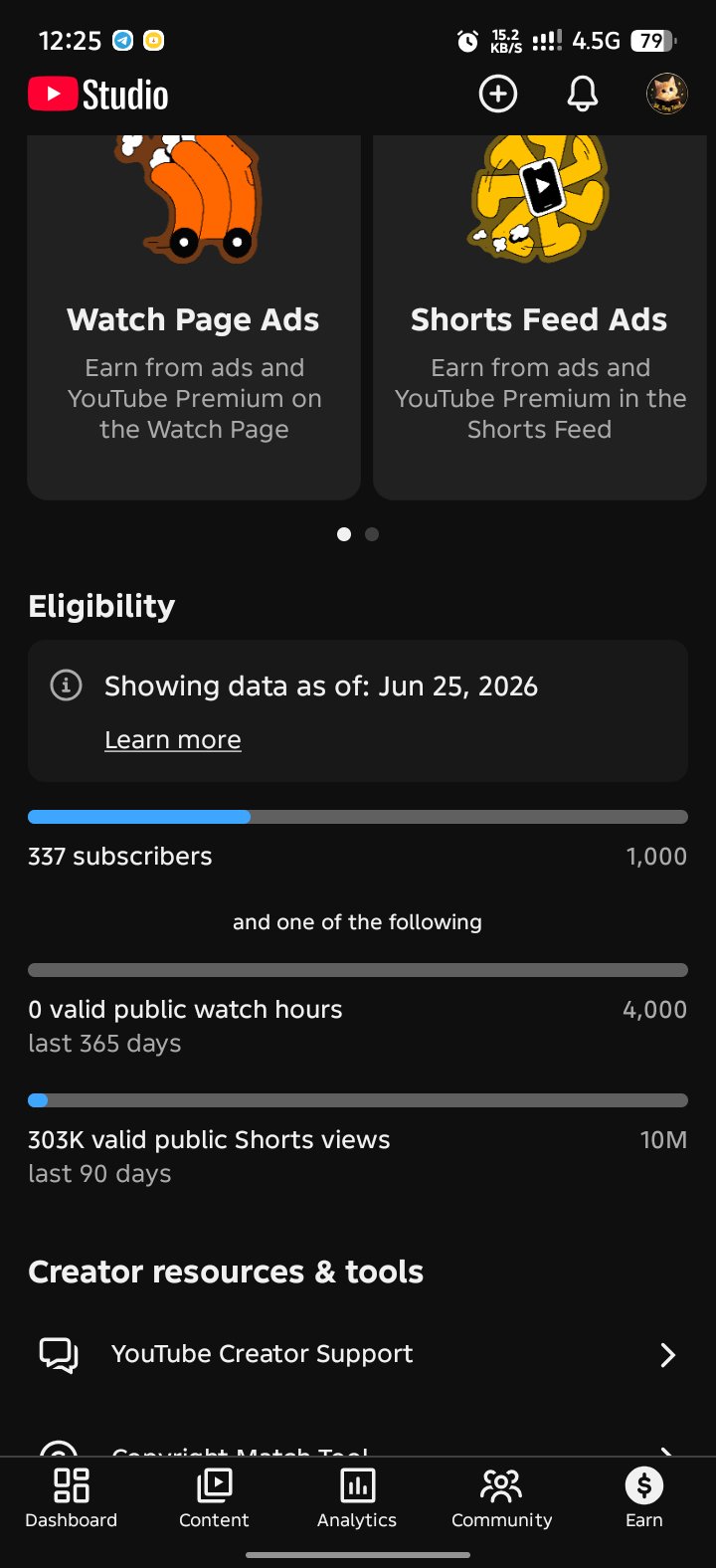Go to the Analytics tab
The width and height of the screenshot is (716, 1568).
point(357,1498)
